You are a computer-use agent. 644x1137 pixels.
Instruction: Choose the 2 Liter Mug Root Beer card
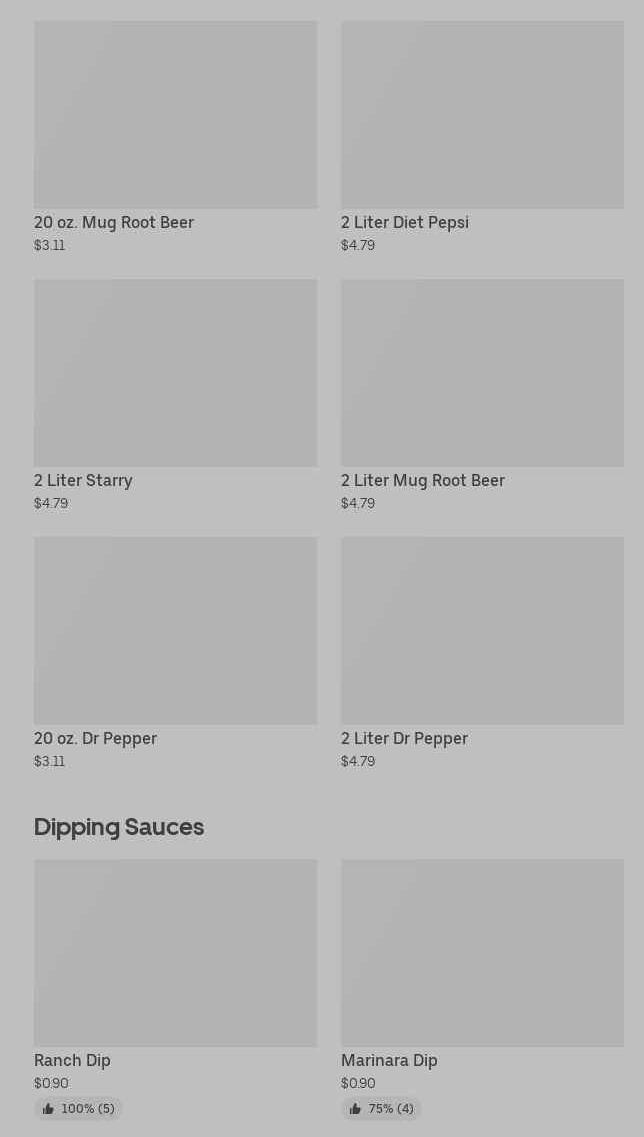coord(482,395)
